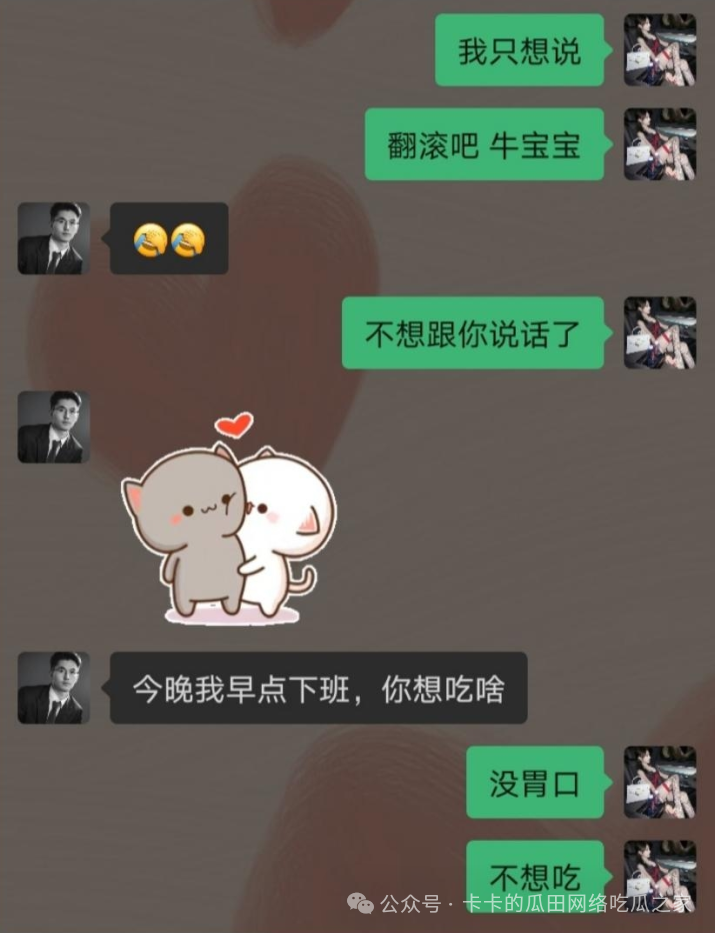The height and width of the screenshot is (933, 715).
Task: Tap the avatar next to "翻滚吧 牛宝宝"
Action: point(659,144)
